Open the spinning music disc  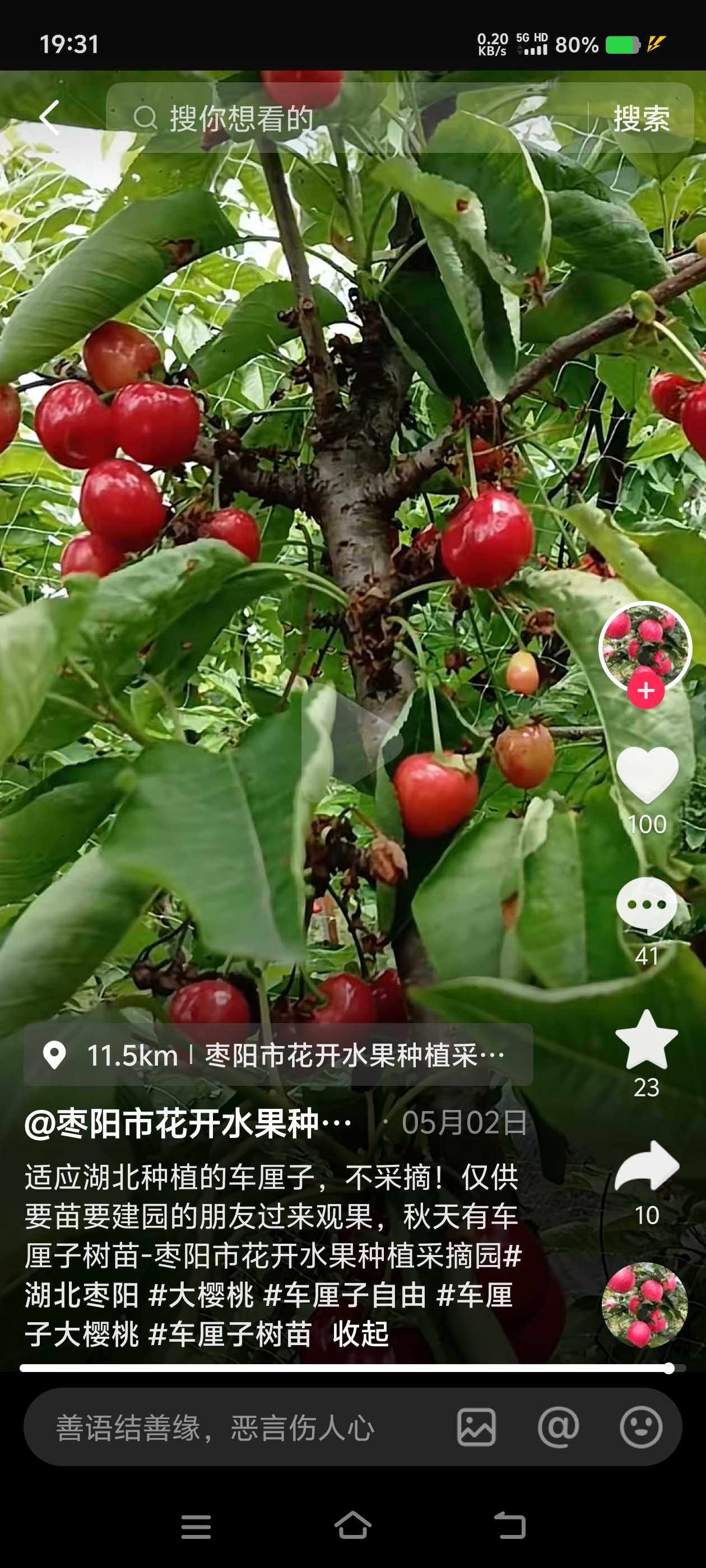pos(644,1304)
